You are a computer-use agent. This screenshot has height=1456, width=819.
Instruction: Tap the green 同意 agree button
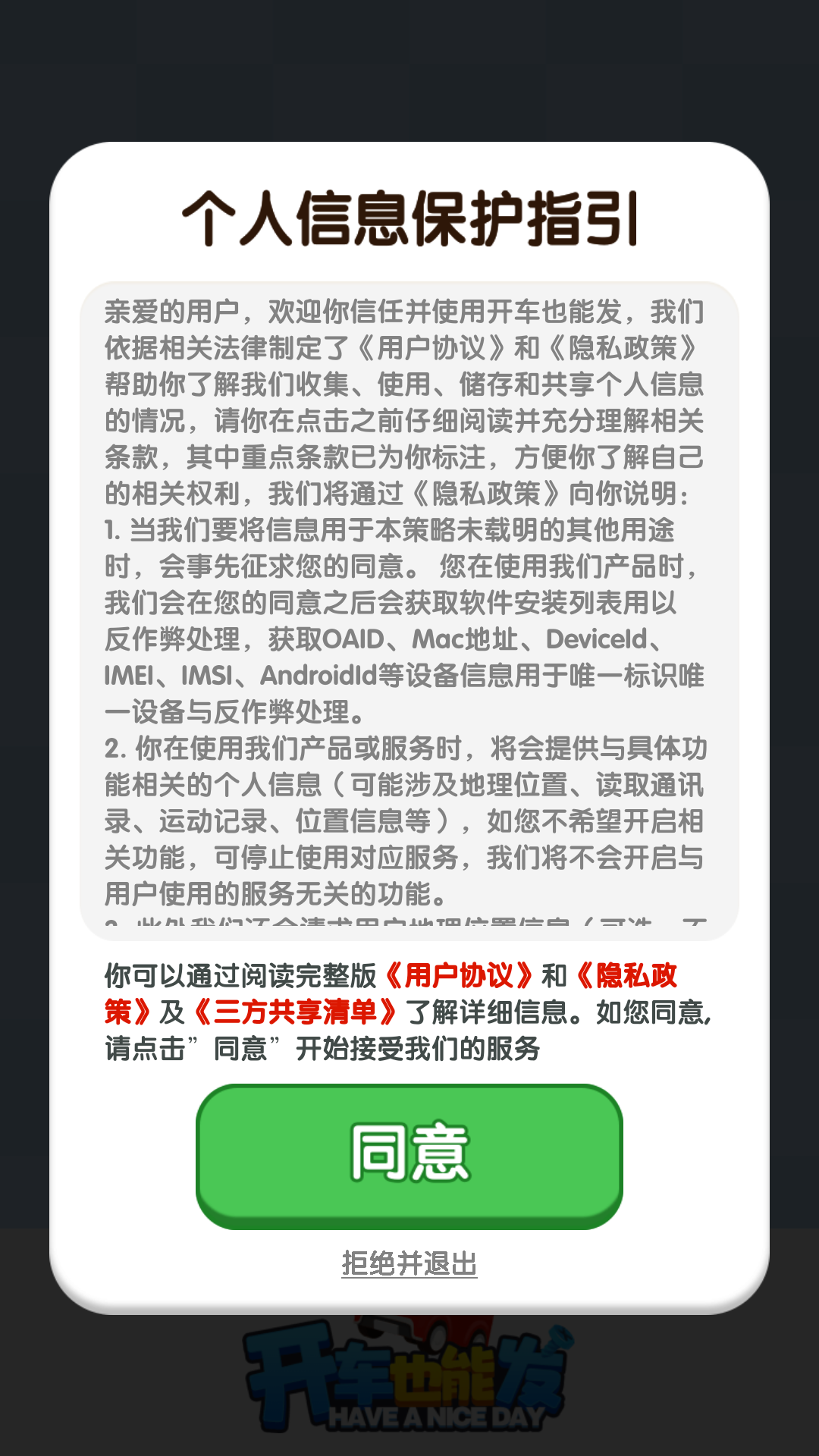tap(409, 1153)
